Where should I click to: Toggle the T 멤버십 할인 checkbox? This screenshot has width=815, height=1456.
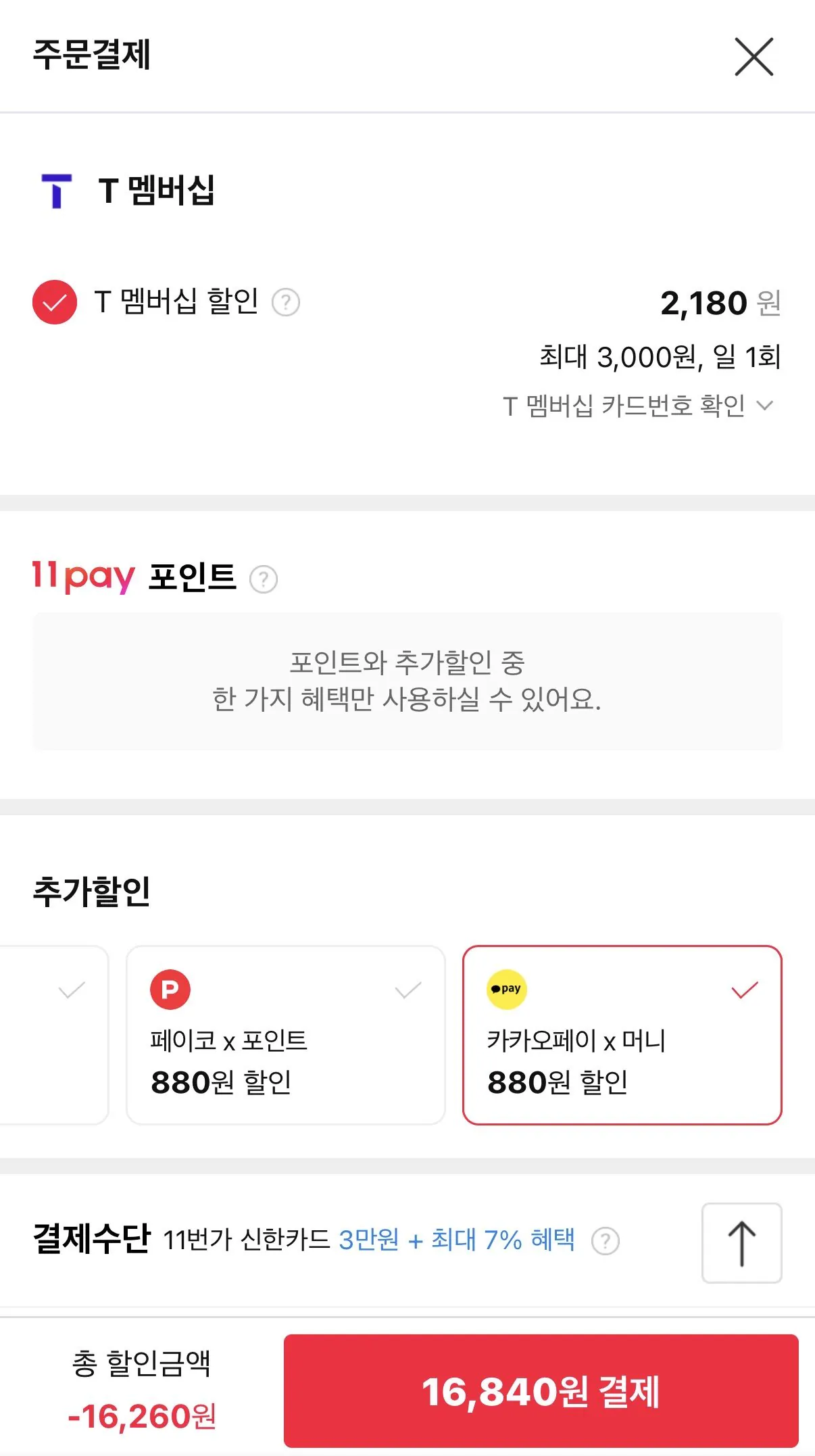[x=54, y=304]
